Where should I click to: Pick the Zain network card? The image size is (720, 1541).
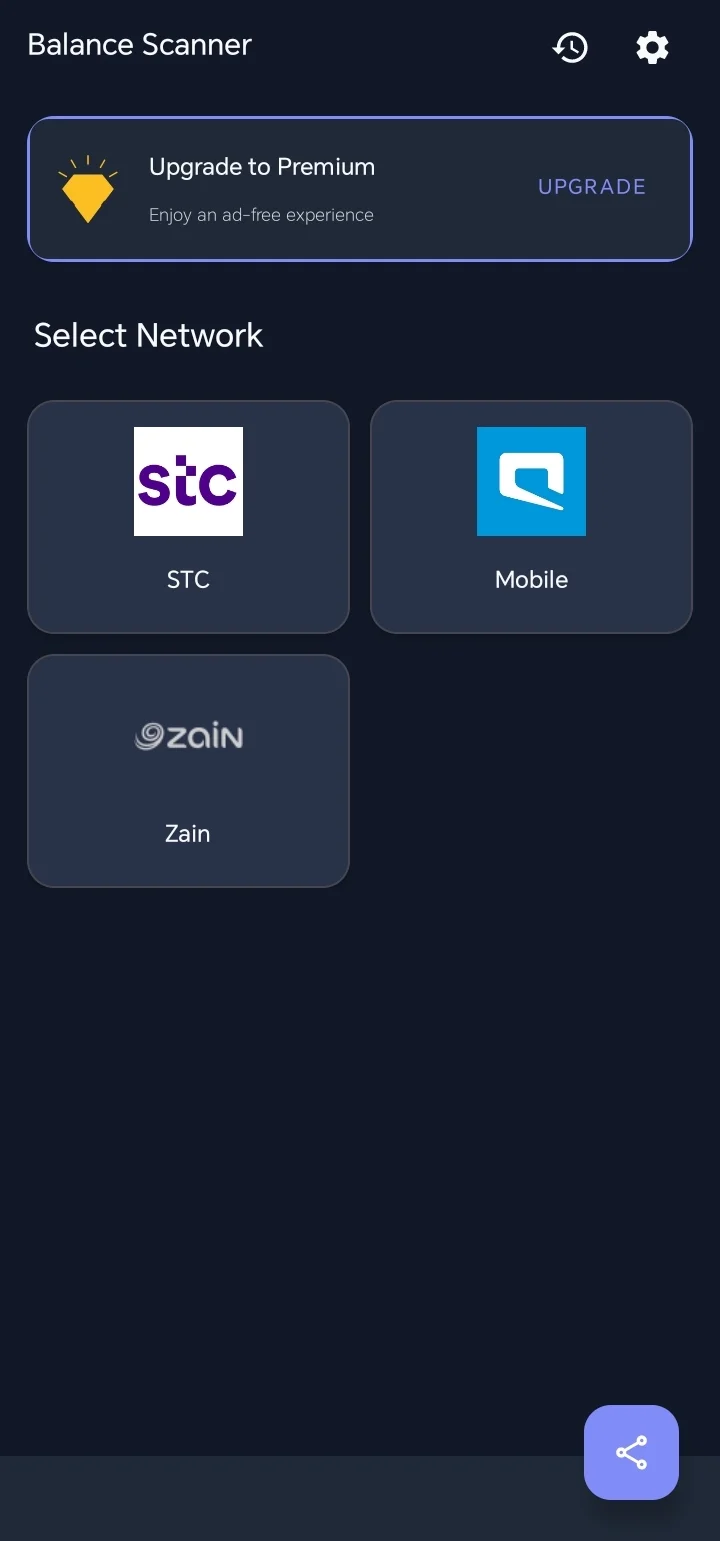[x=188, y=770]
